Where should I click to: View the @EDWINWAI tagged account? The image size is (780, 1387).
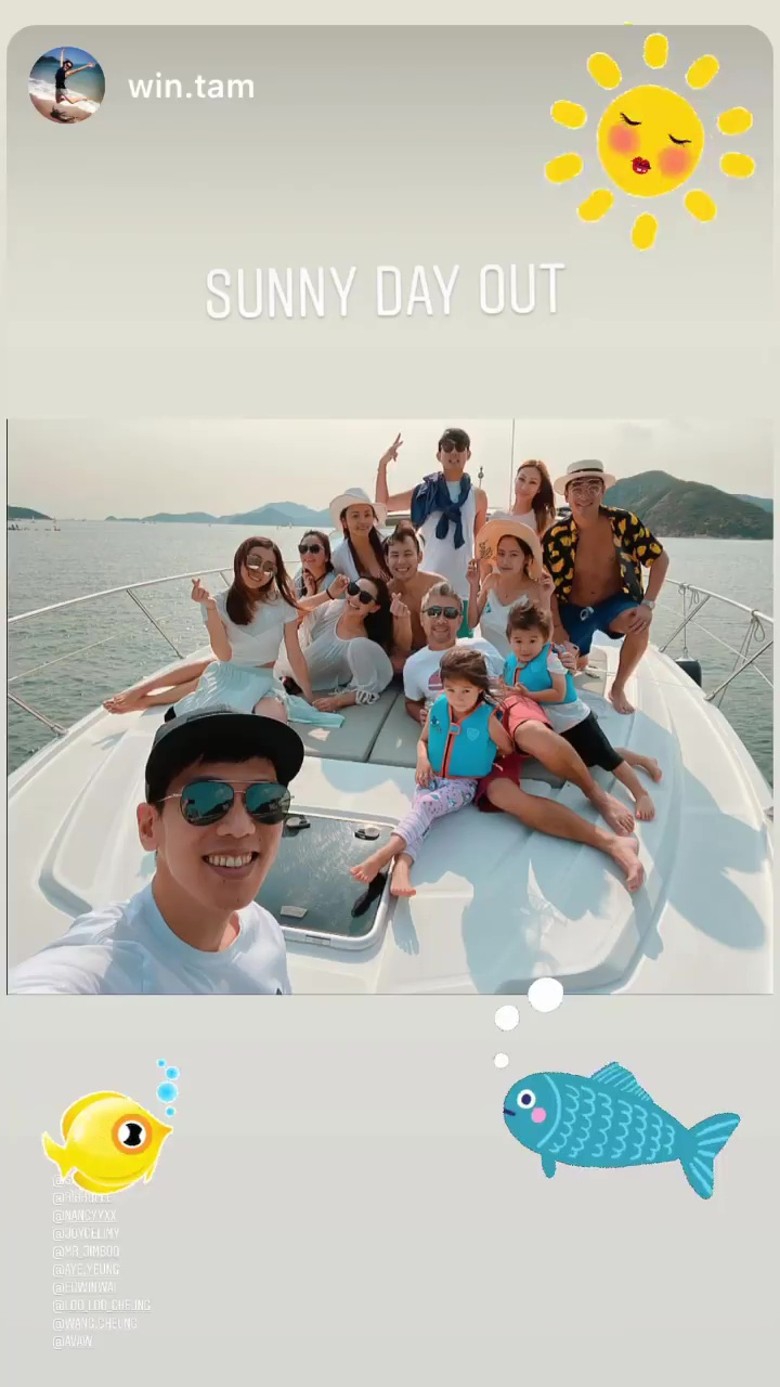84,1287
